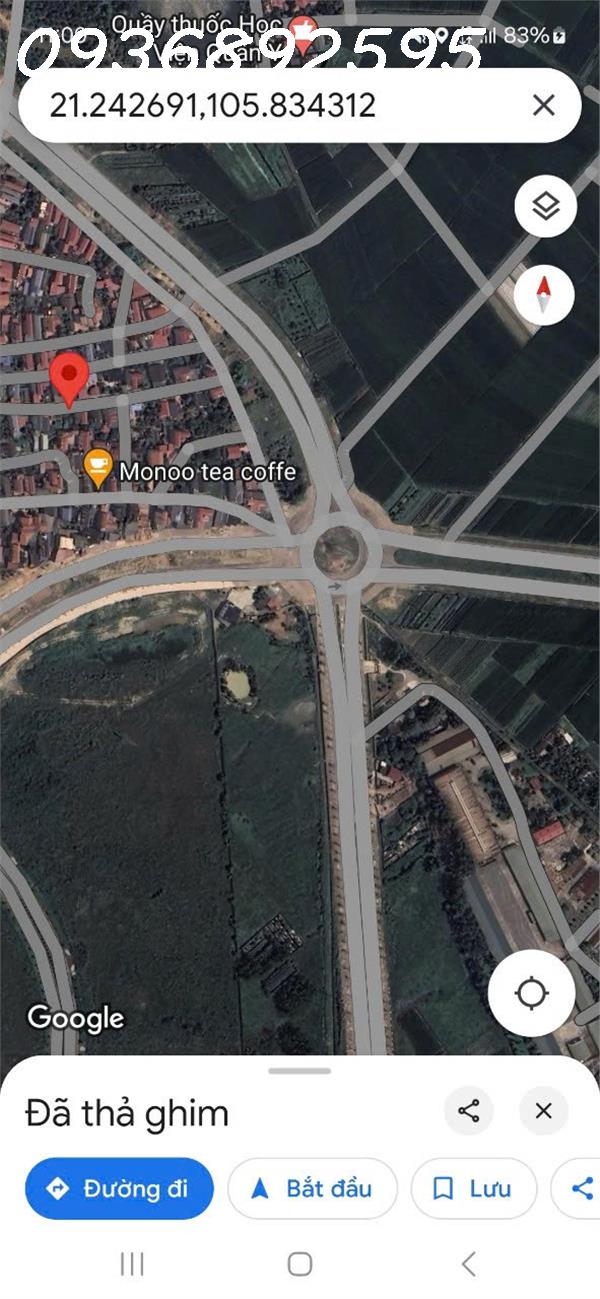Center map on my location

532,994
